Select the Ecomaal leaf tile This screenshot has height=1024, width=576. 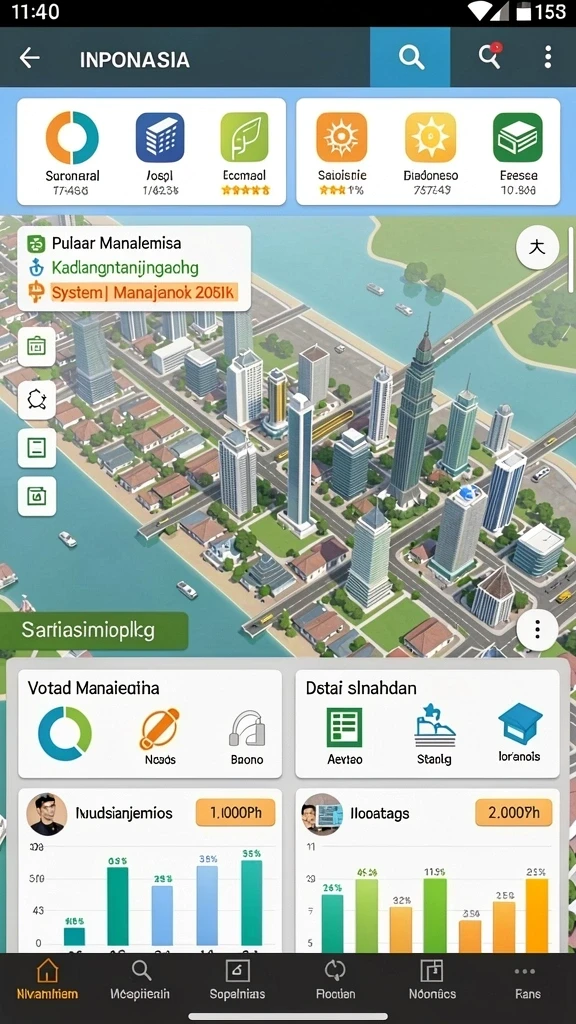click(x=245, y=153)
